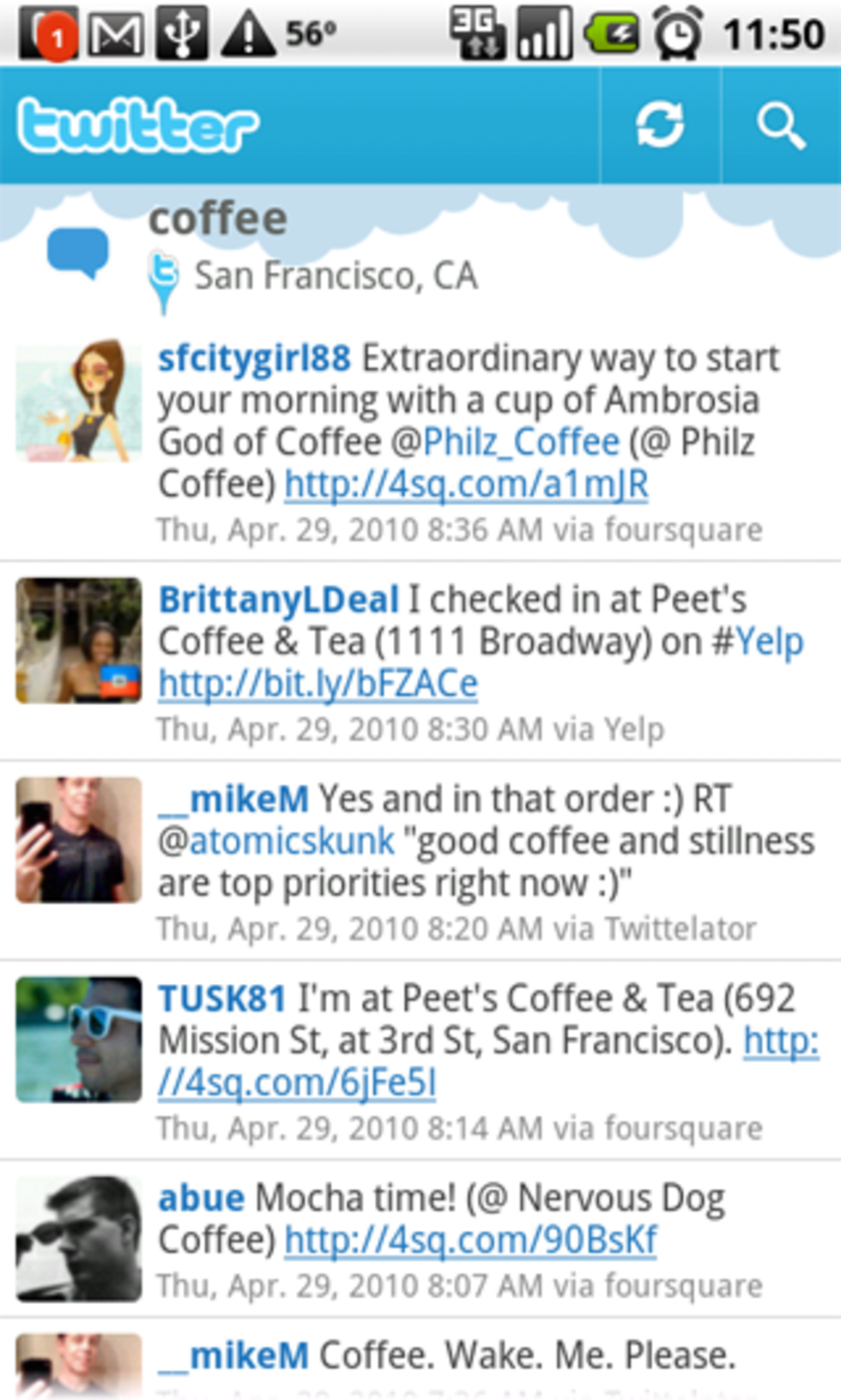This screenshot has height=1400, width=841.
Task: Refresh the coffee search results
Action: [x=659, y=125]
